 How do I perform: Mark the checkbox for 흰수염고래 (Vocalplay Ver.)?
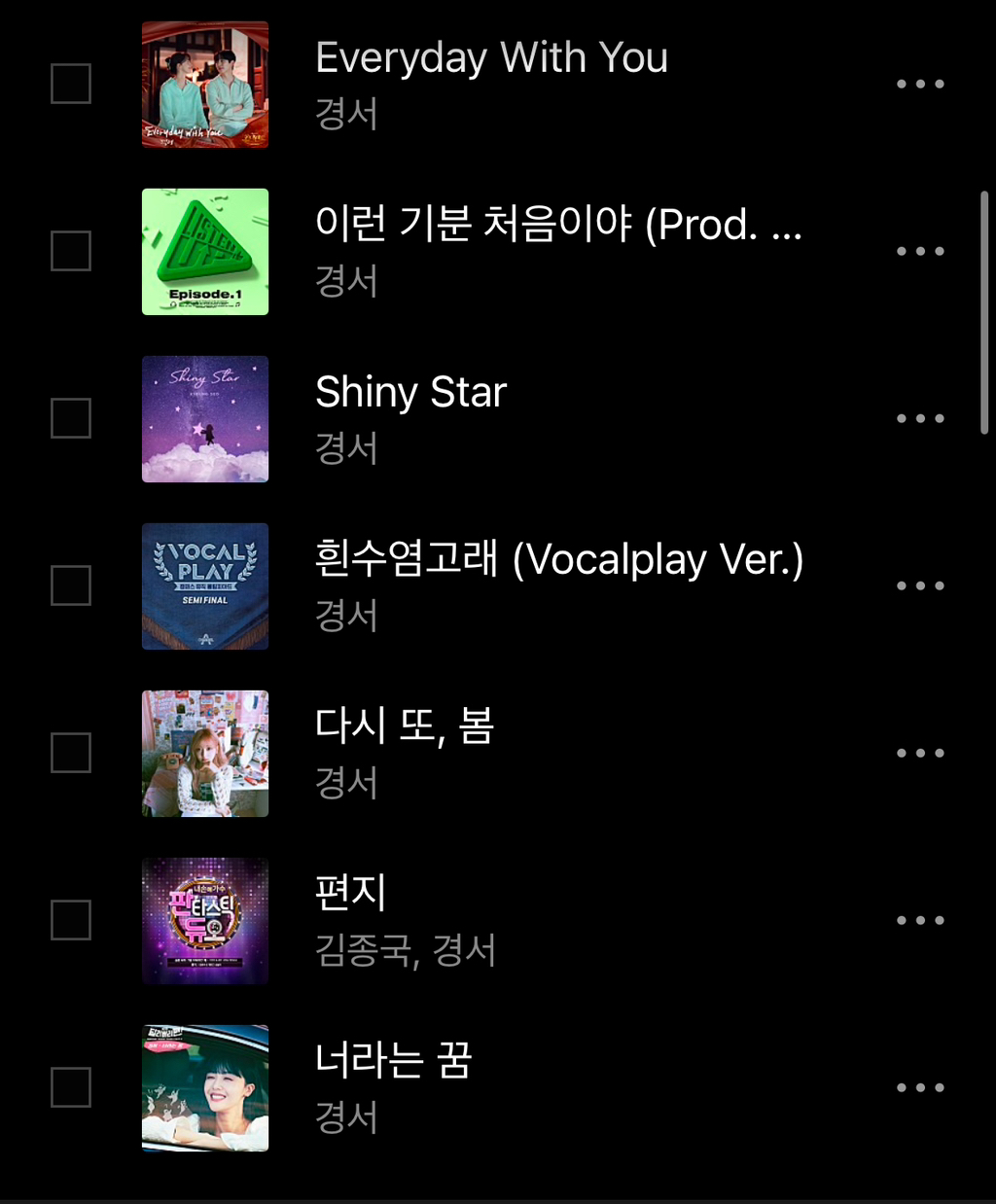[71, 585]
